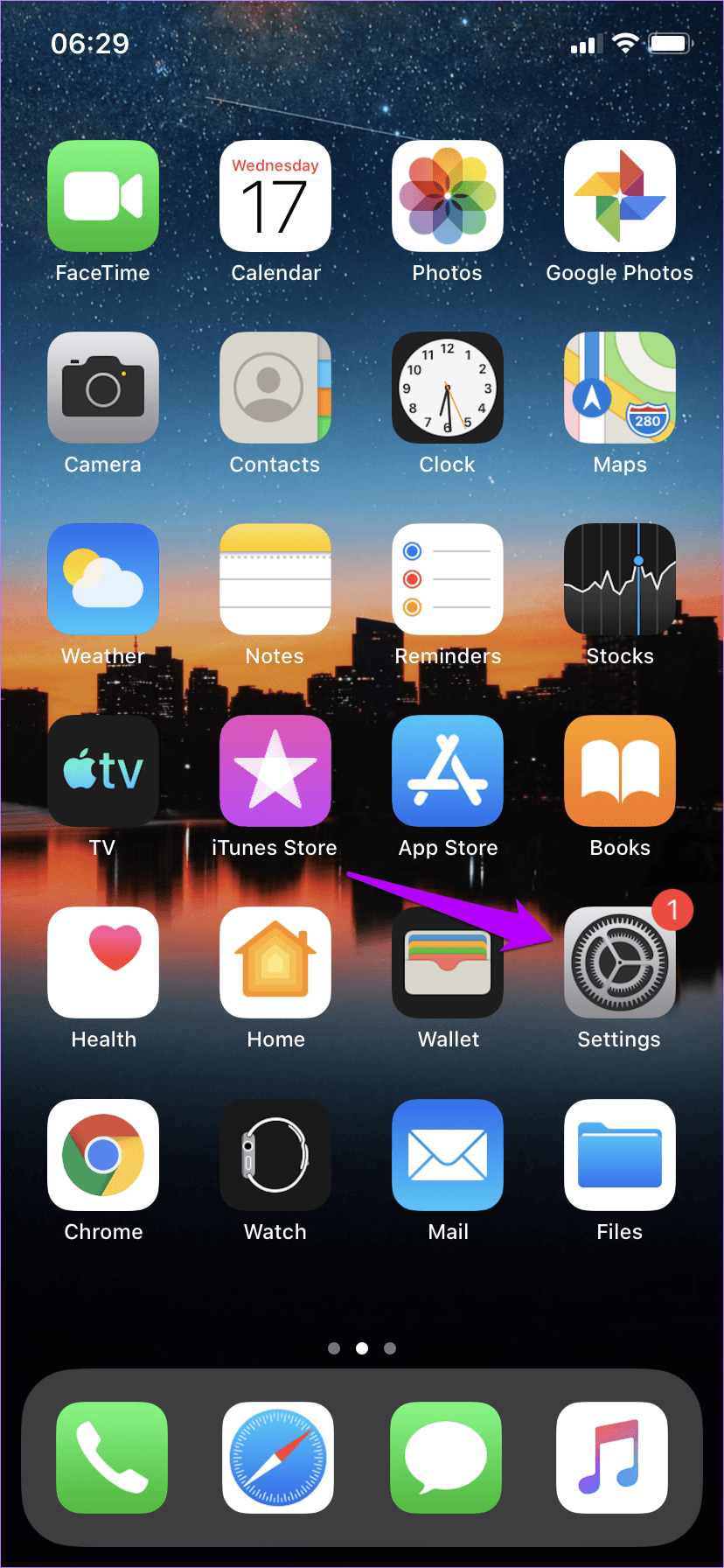
Task: Open Safari from the dock
Action: (x=278, y=1458)
